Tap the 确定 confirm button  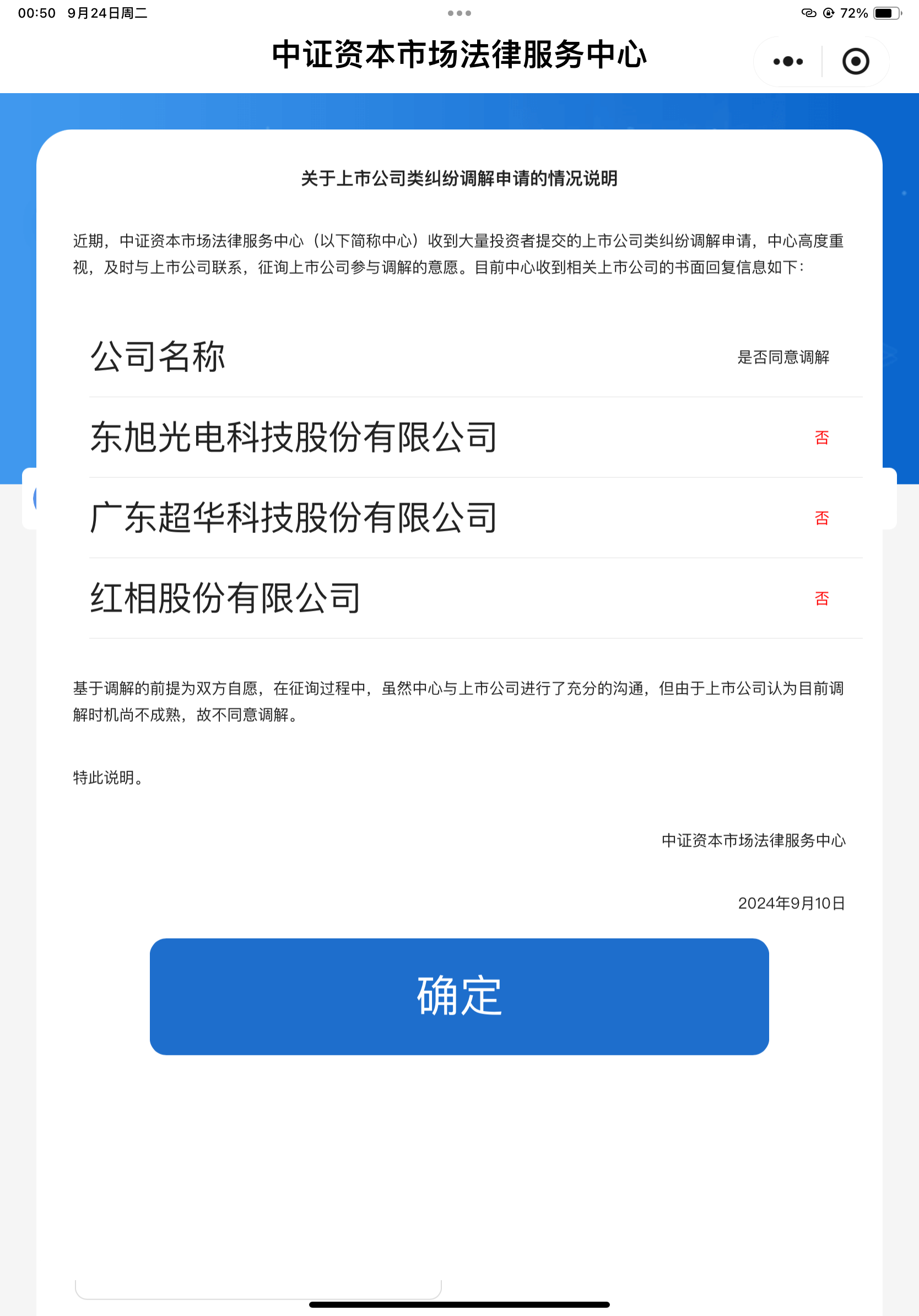pos(459,996)
